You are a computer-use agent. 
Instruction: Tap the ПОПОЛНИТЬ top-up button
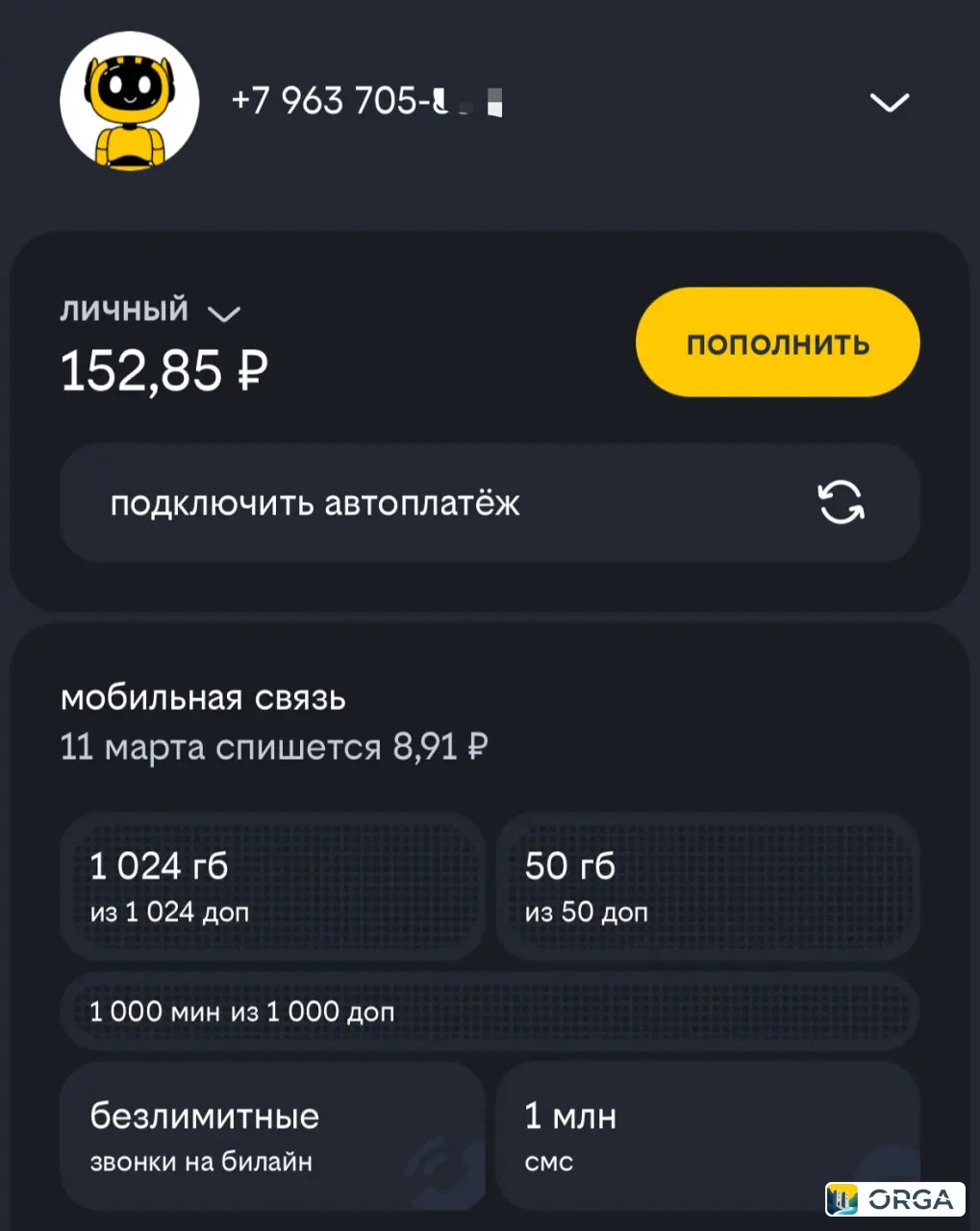pyautogui.click(x=777, y=341)
